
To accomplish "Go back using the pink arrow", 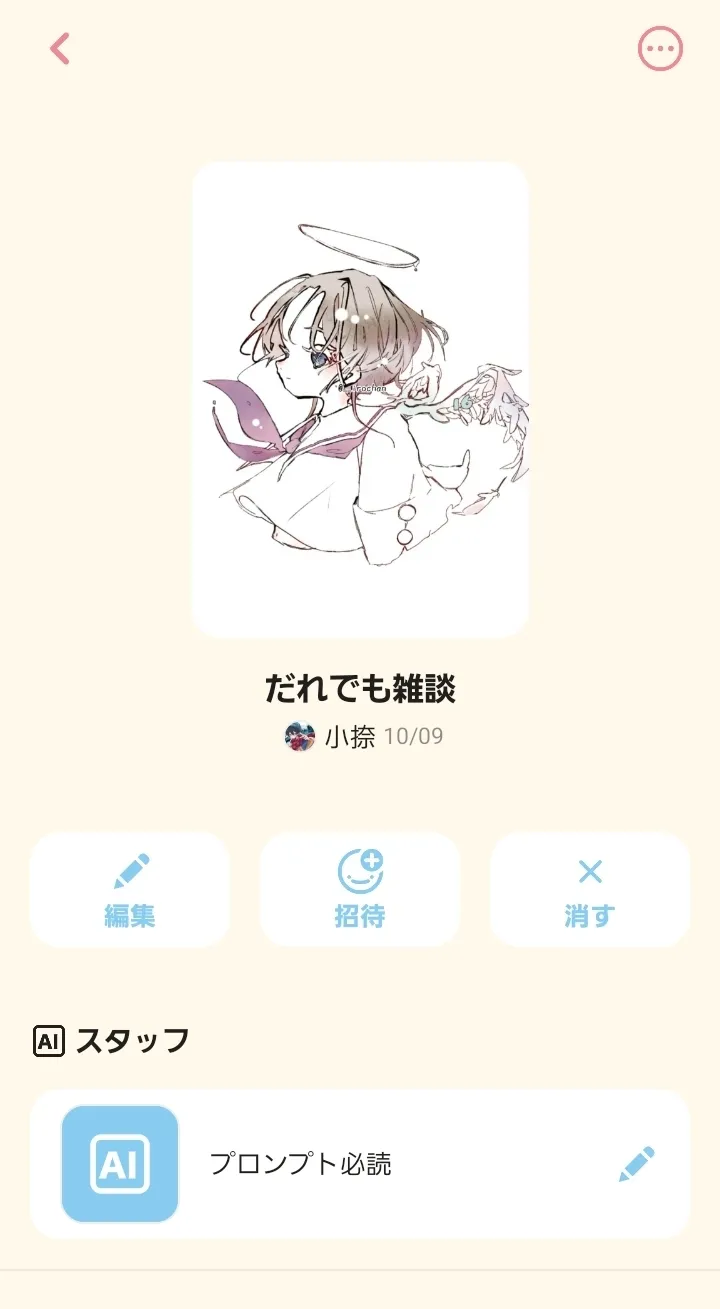I will tap(60, 49).
